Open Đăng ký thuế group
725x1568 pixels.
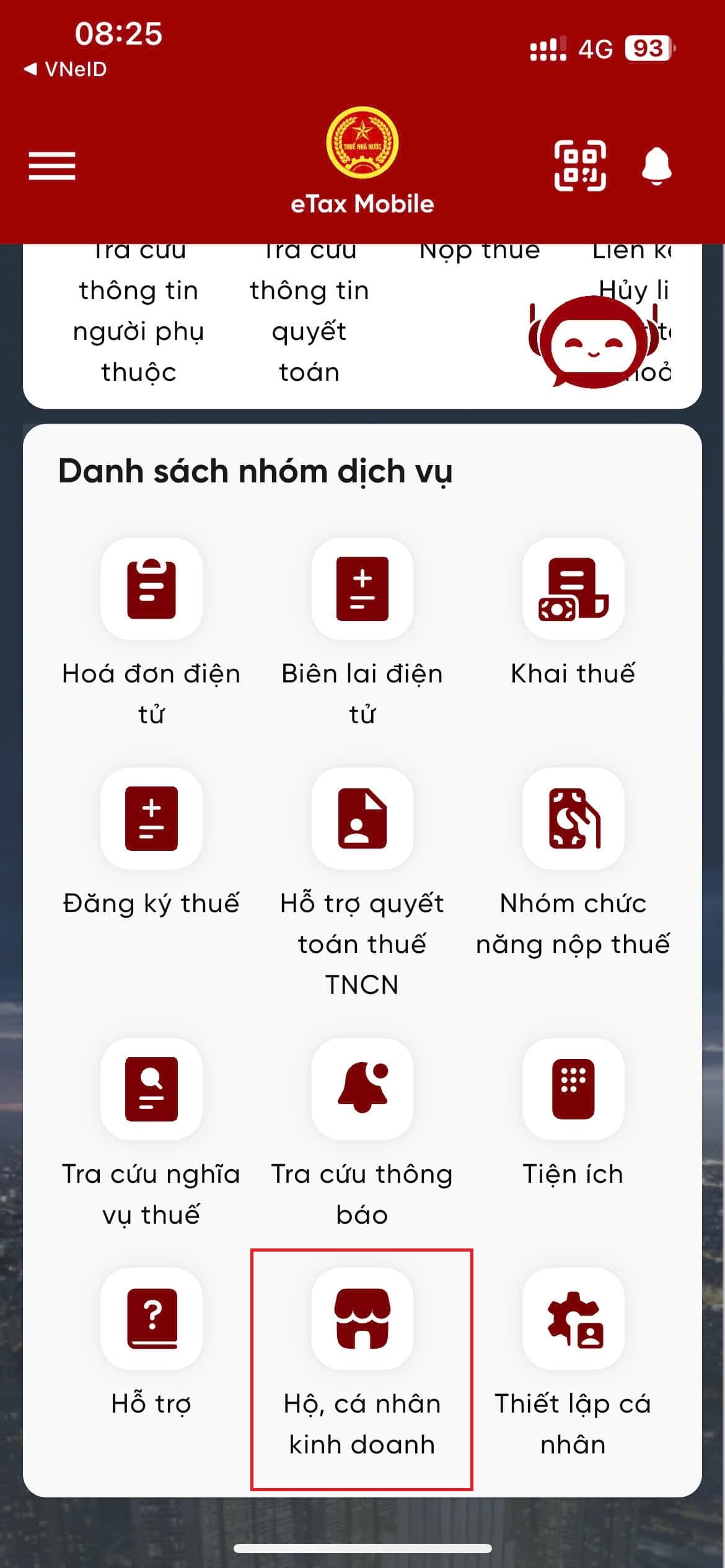(x=151, y=842)
